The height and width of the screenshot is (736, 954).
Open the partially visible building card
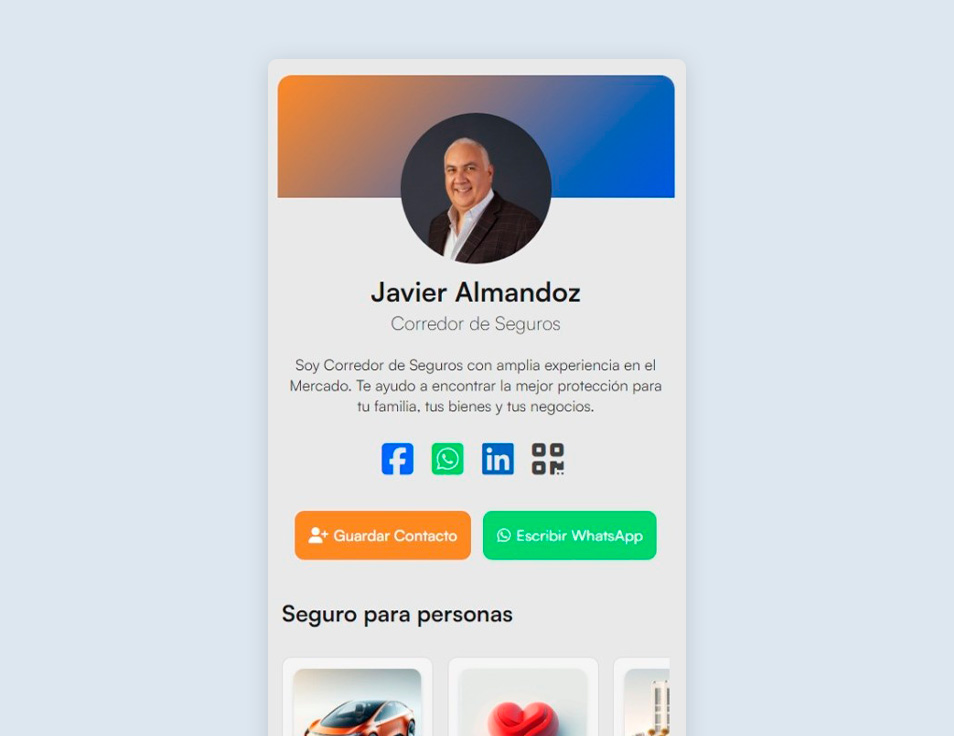coord(645,702)
